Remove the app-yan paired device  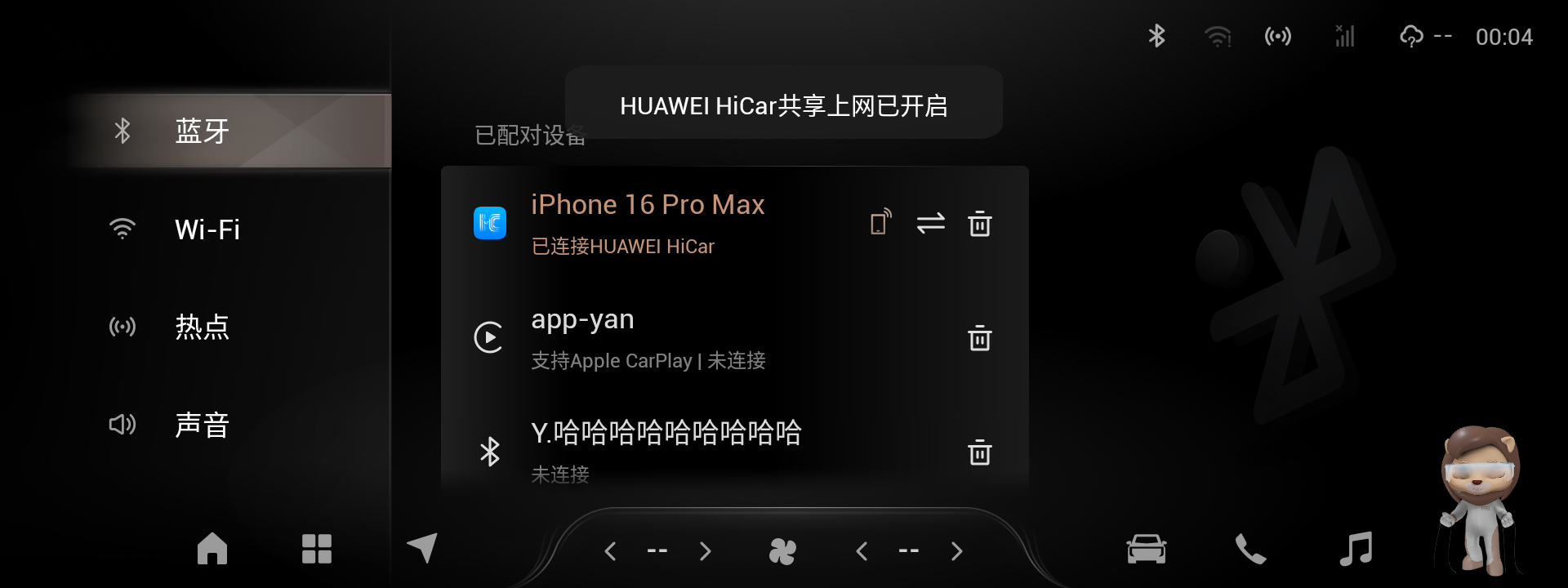(979, 338)
